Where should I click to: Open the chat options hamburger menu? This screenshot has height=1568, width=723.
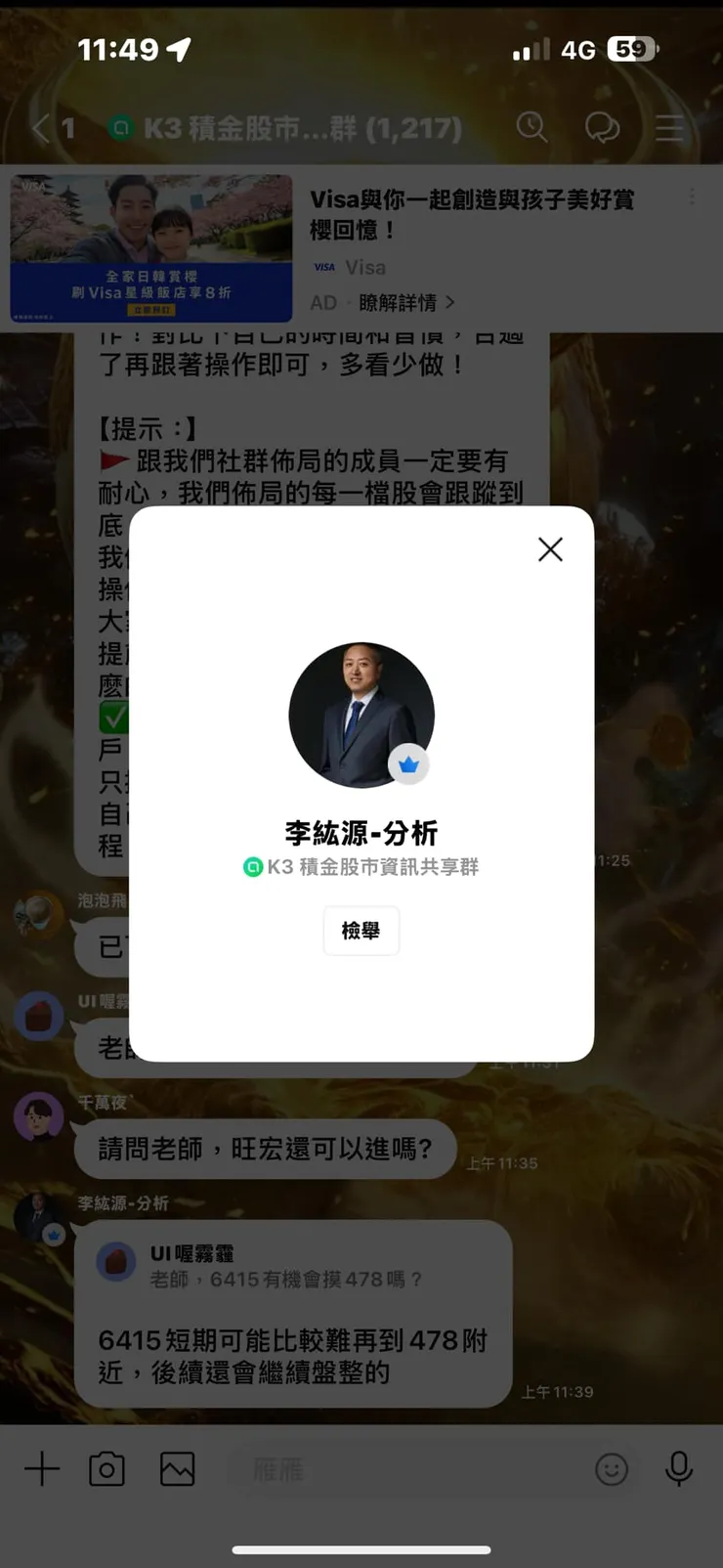(x=668, y=127)
